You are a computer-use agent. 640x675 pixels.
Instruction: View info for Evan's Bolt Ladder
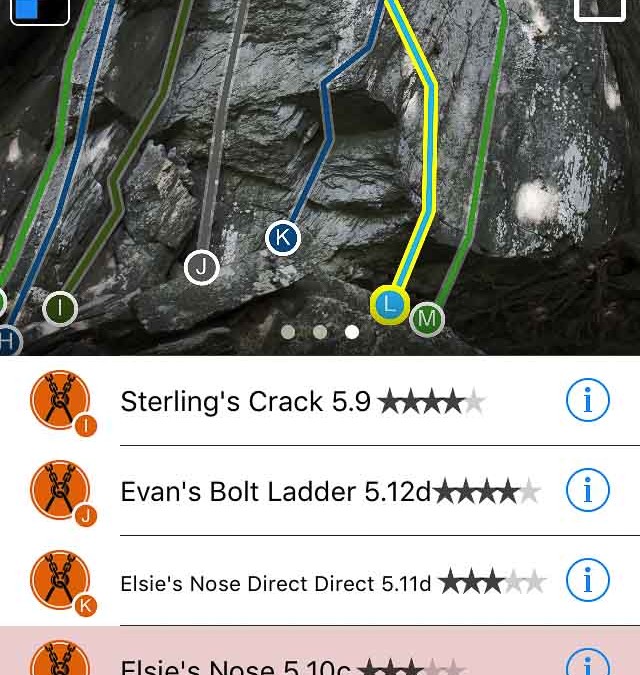tap(587, 491)
